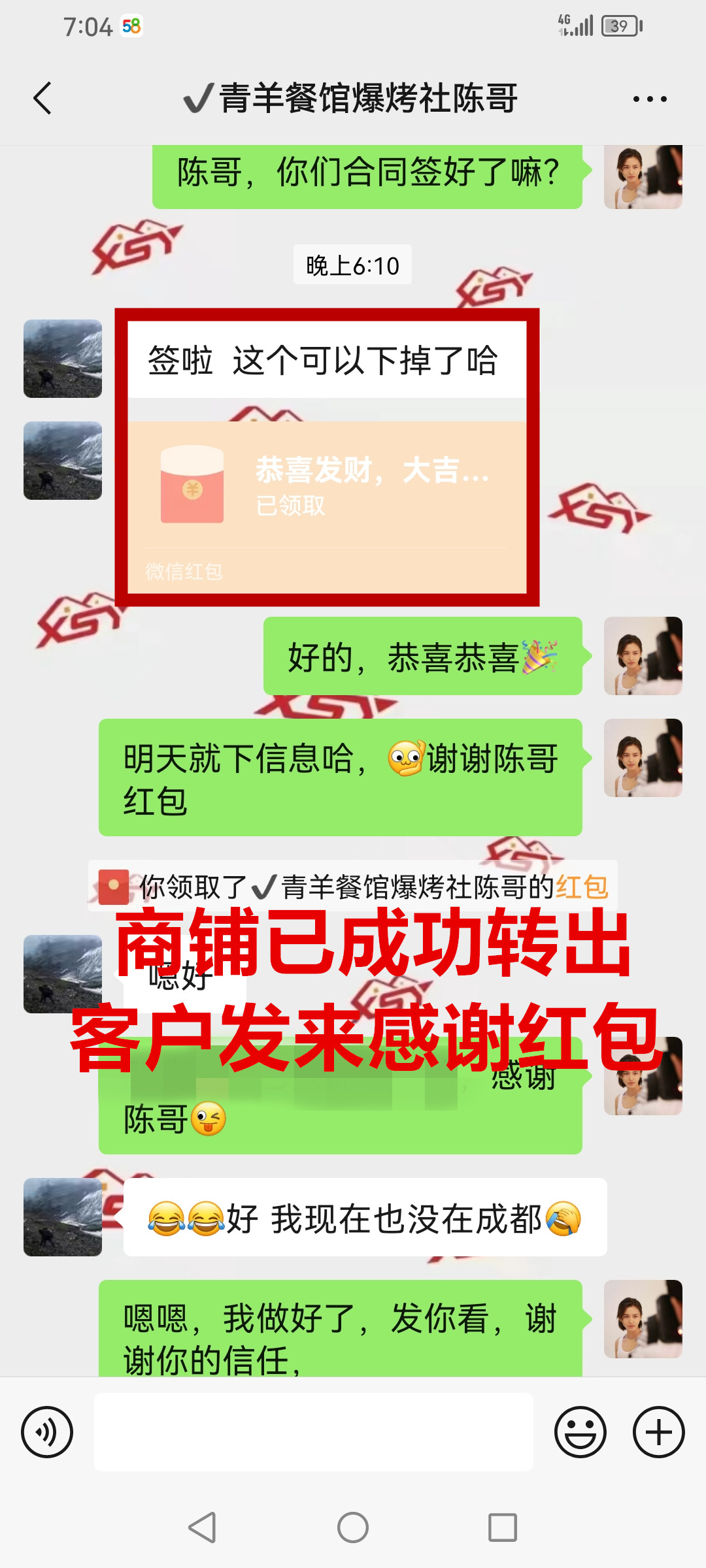The image size is (706, 1568).
Task: Open the chat info overflow menu
Action: [x=649, y=99]
